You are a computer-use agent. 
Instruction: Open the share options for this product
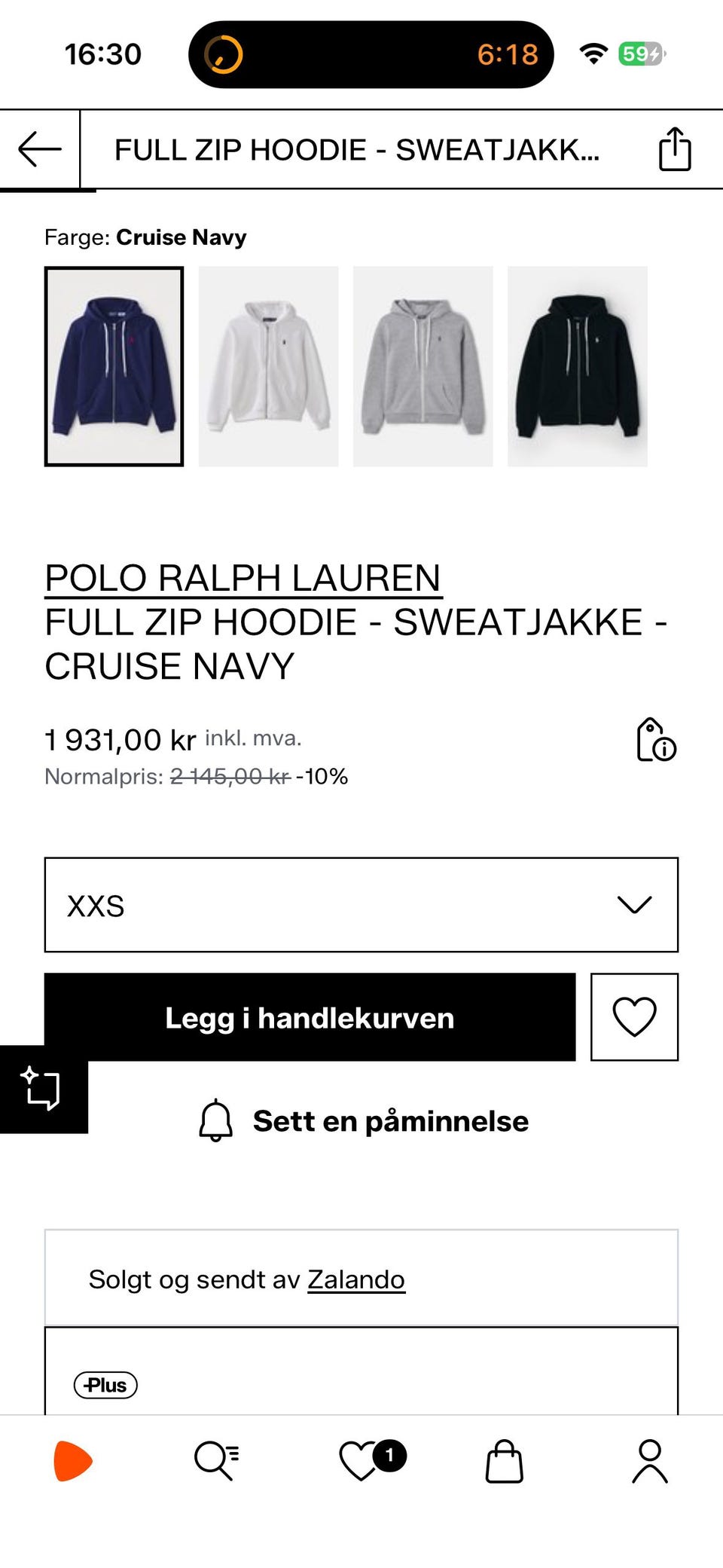[674, 148]
